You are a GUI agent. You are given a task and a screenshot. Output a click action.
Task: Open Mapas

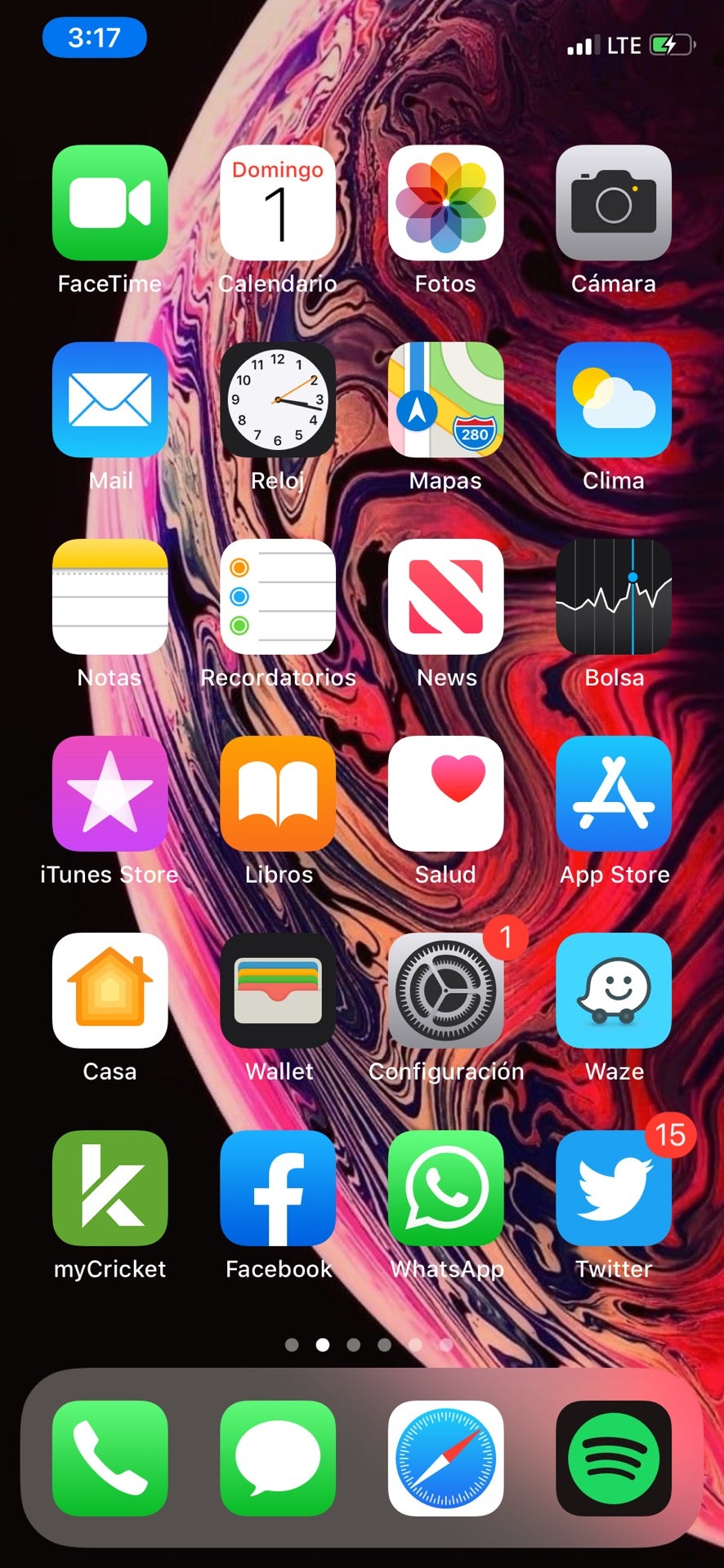click(x=445, y=399)
